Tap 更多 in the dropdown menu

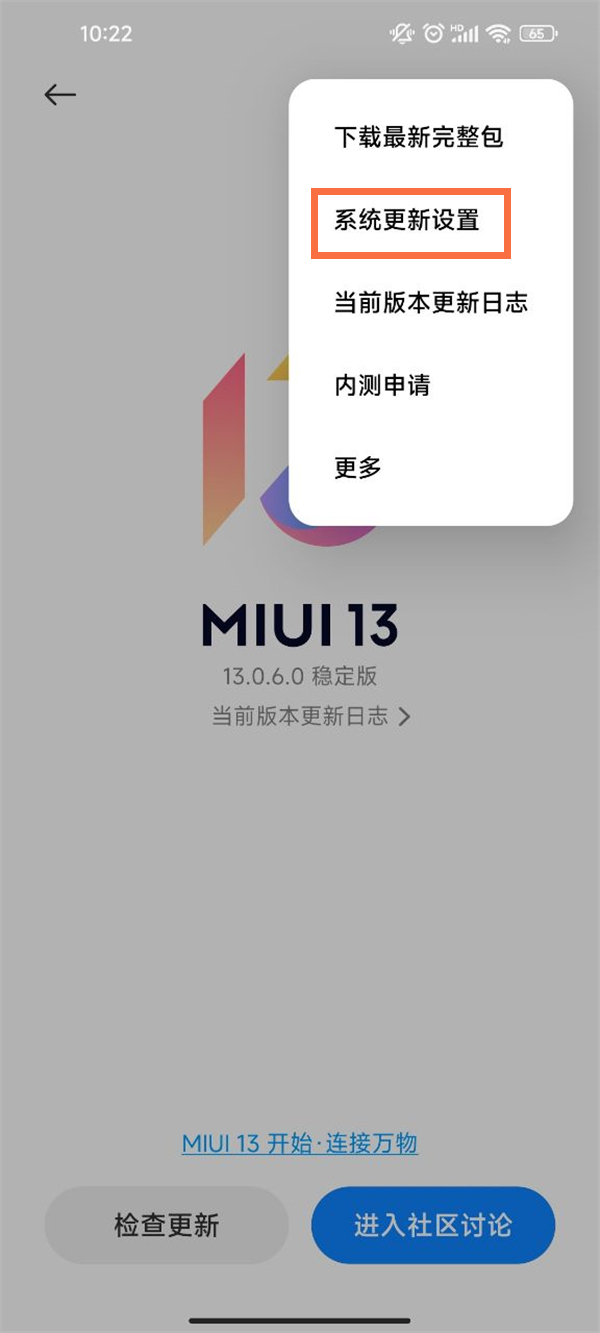358,467
